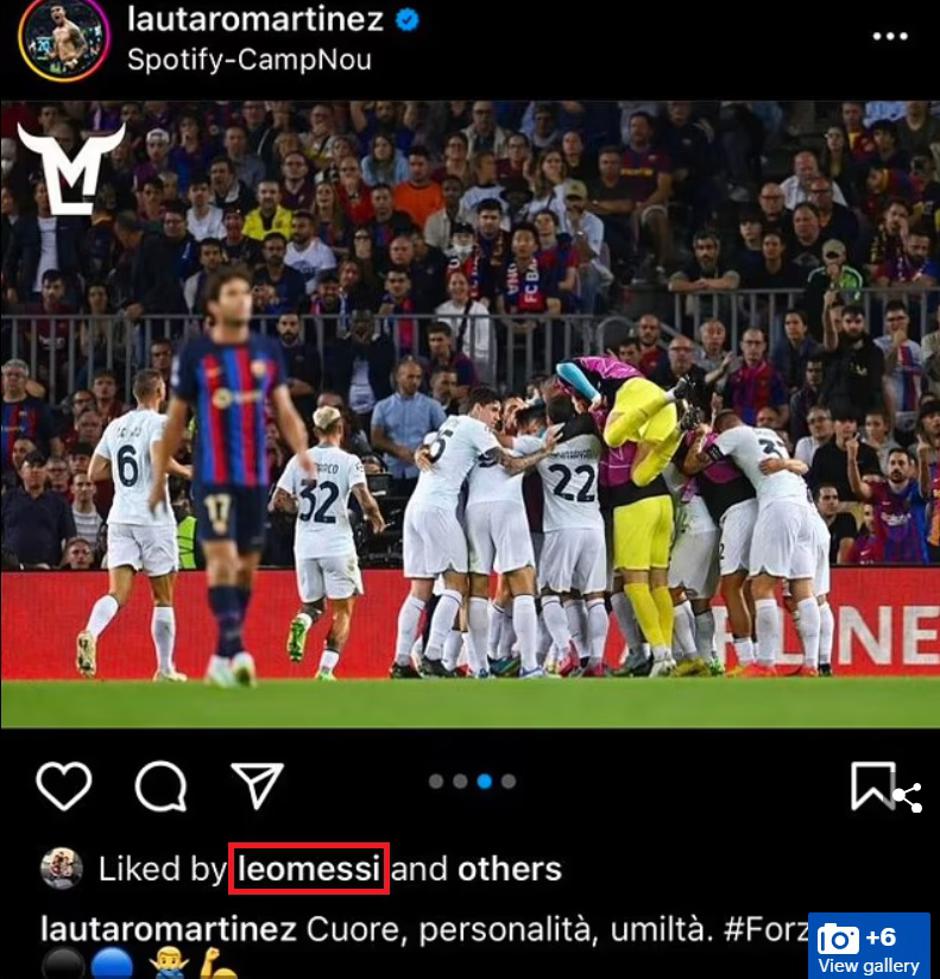This screenshot has height=979, width=940.
Task: Open lautaromartinez profile picture in the header
Action: [x=64, y=39]
